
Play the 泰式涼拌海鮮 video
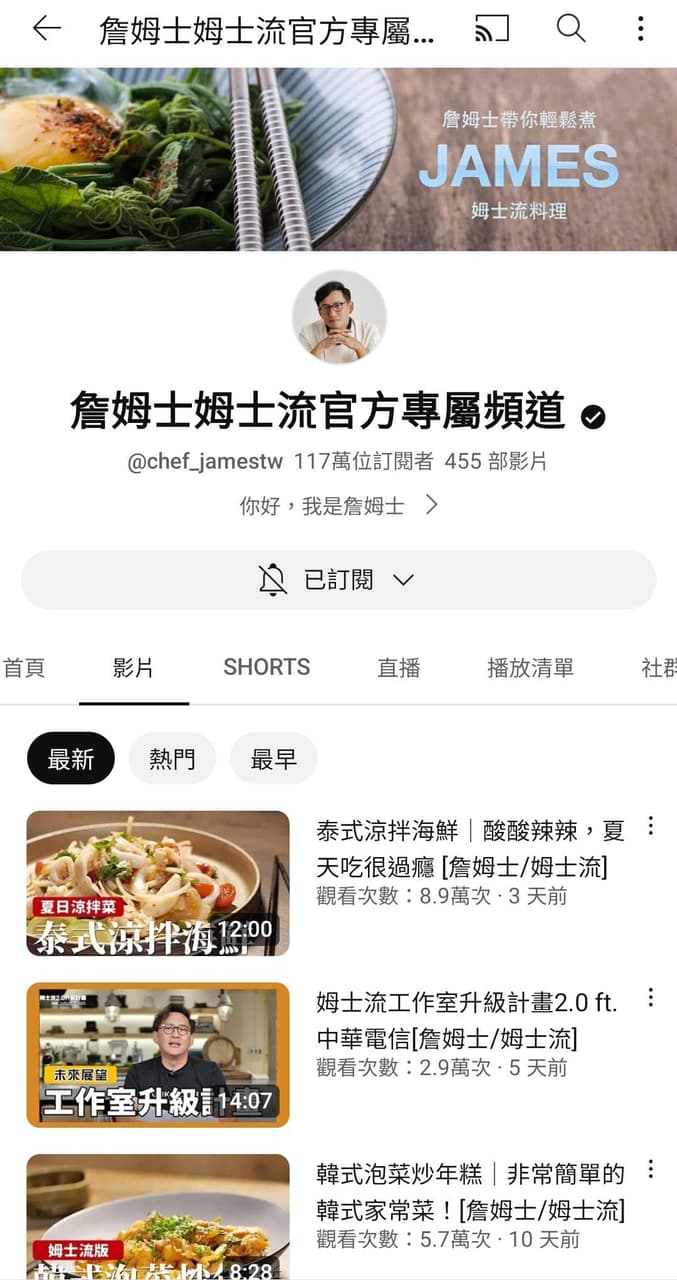[158, 883]
